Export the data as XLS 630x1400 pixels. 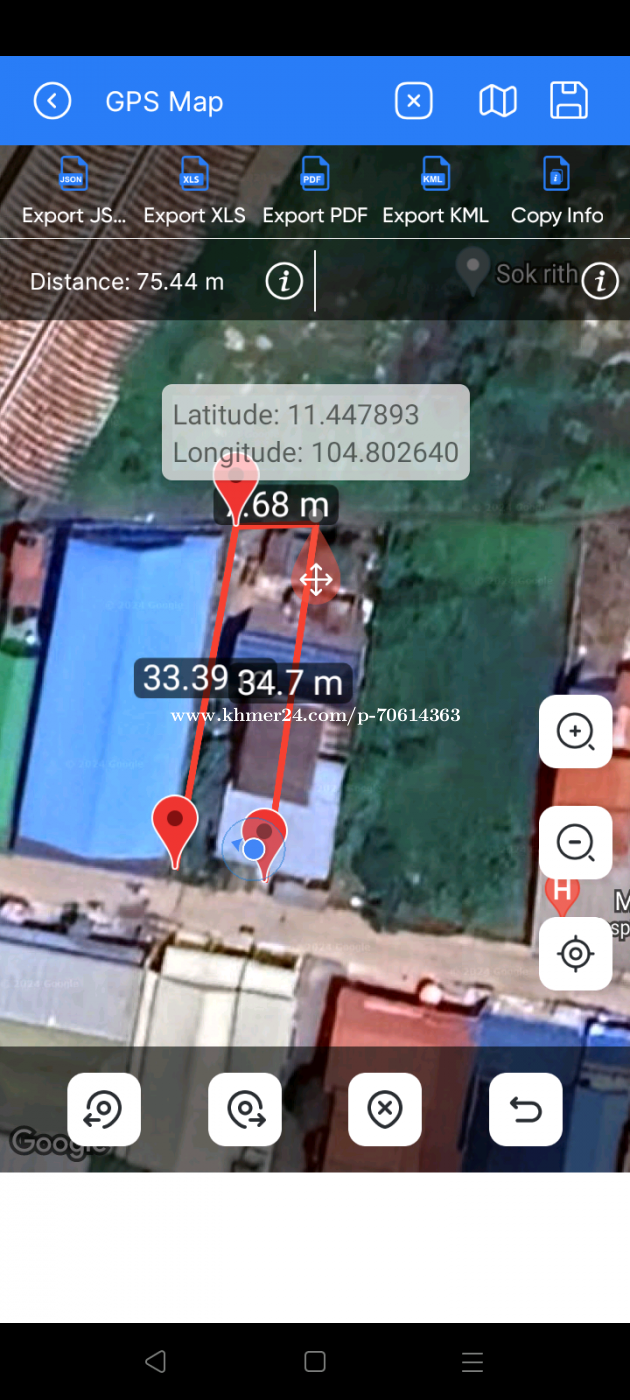pos(194,190)
